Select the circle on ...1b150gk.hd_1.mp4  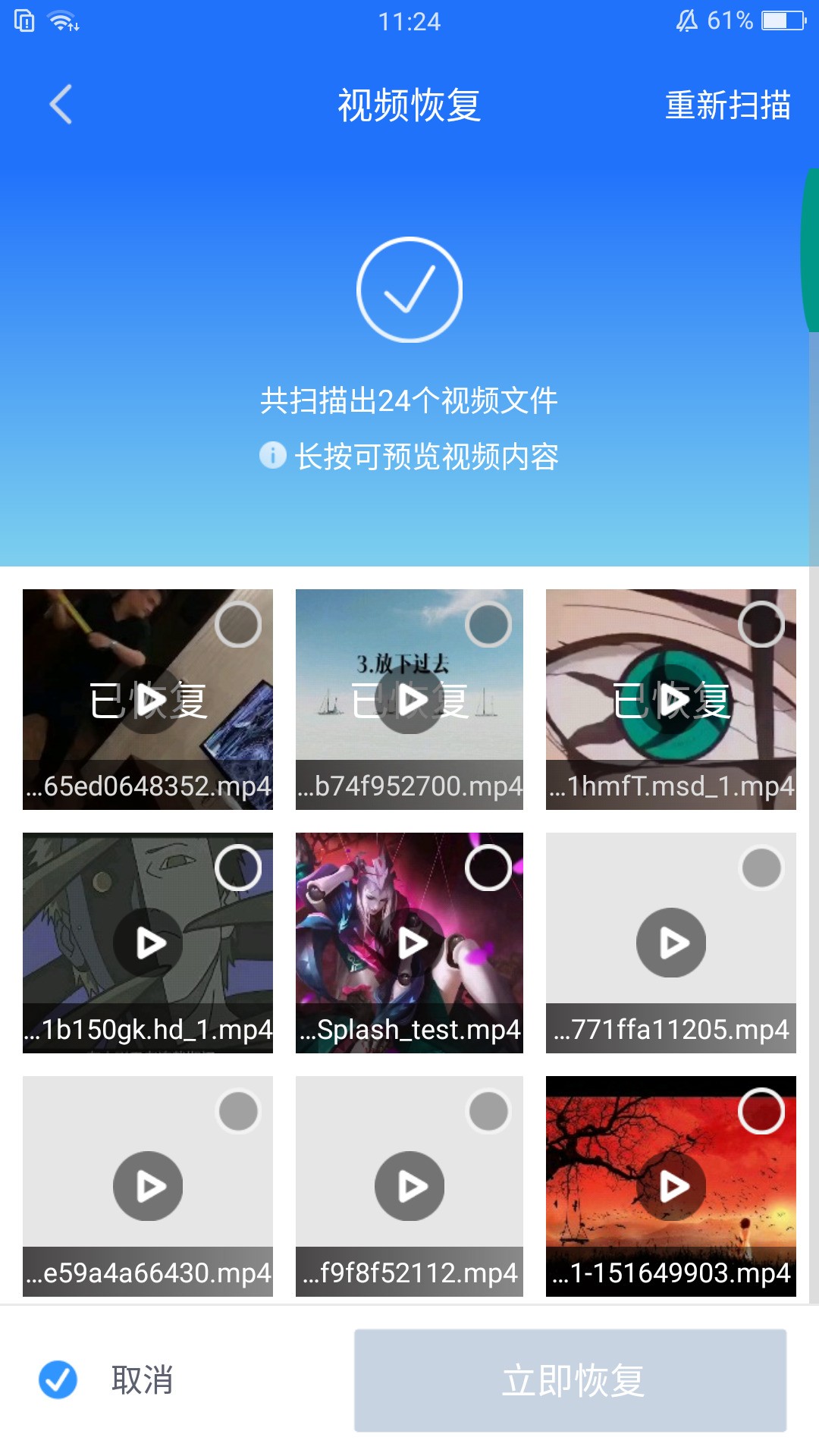click(238, 868)
